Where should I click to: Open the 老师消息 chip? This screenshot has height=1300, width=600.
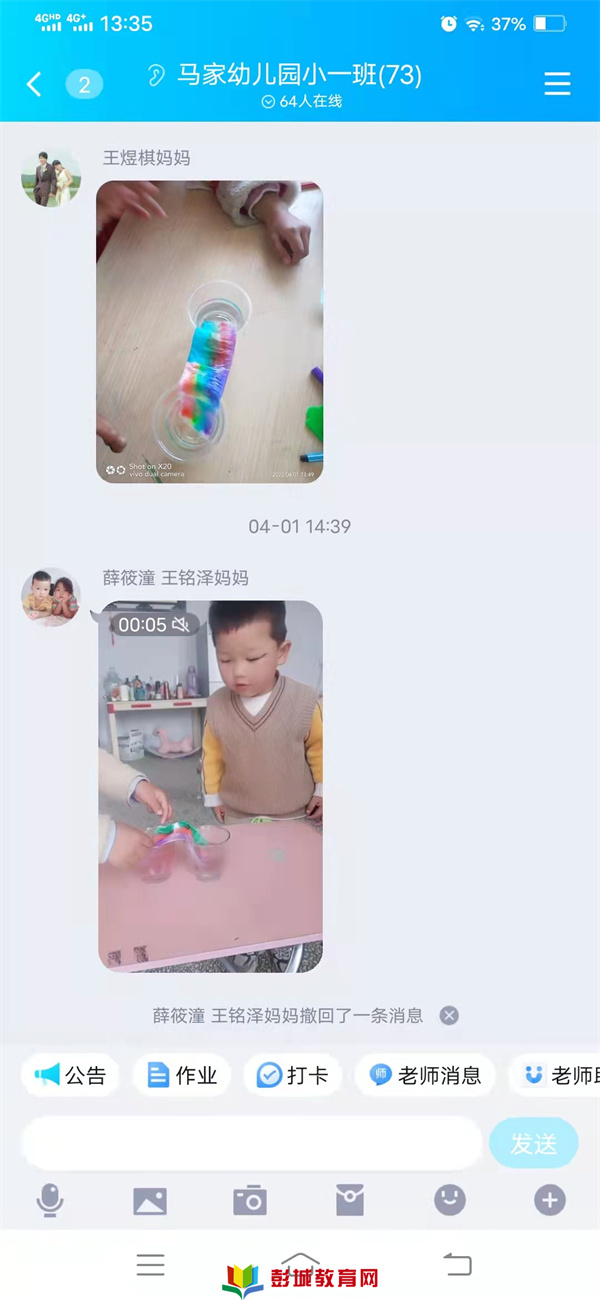click(425, 1075)
